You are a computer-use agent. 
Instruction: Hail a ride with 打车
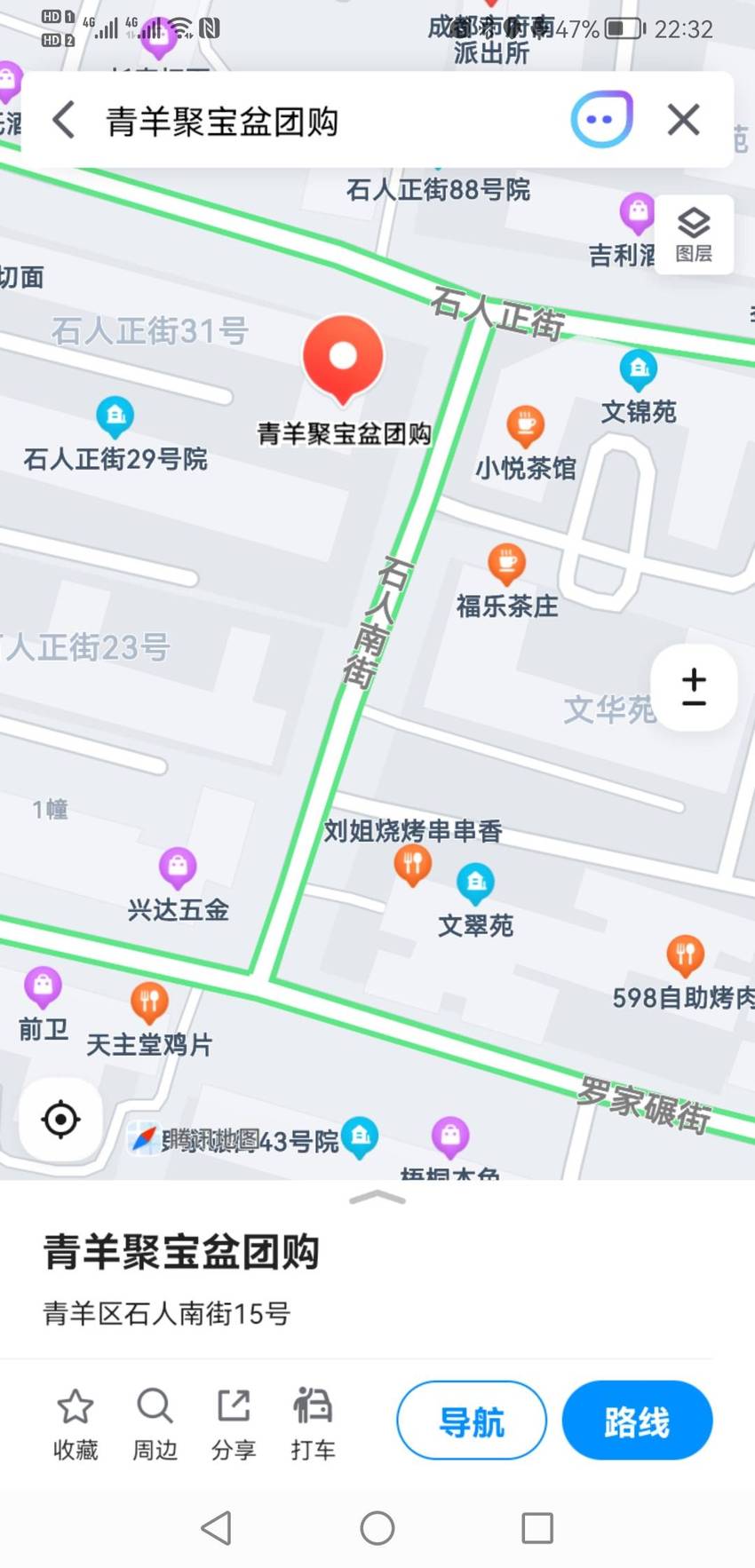(313, 1424)
